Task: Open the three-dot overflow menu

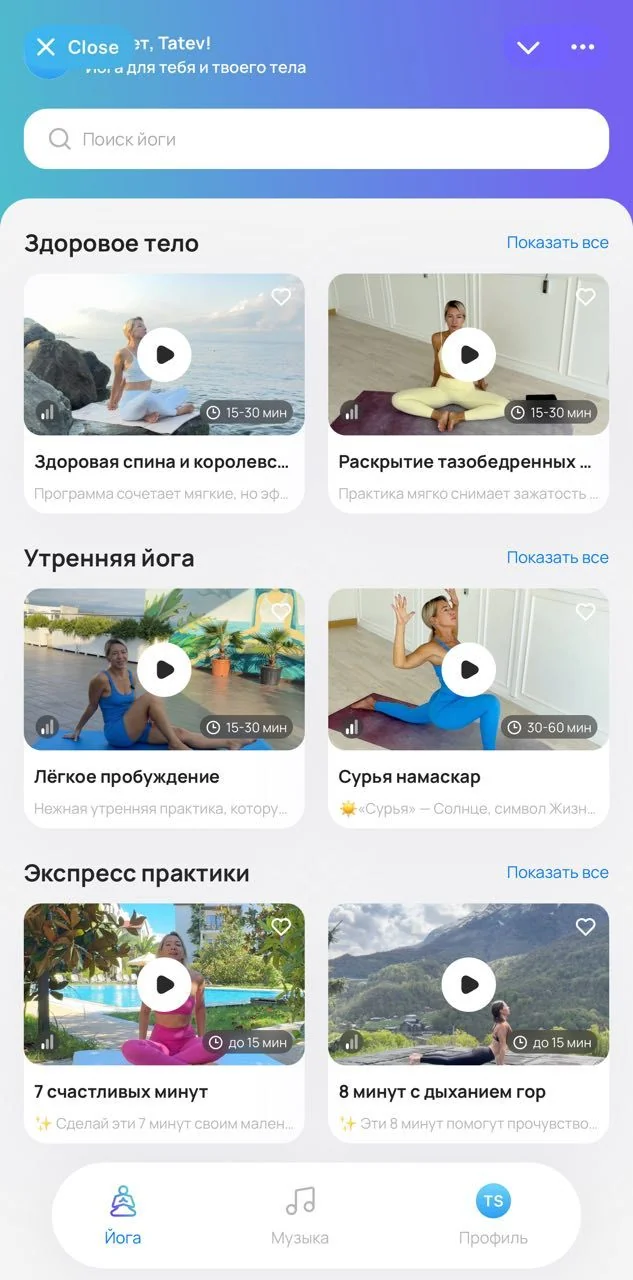Action: 582,47
